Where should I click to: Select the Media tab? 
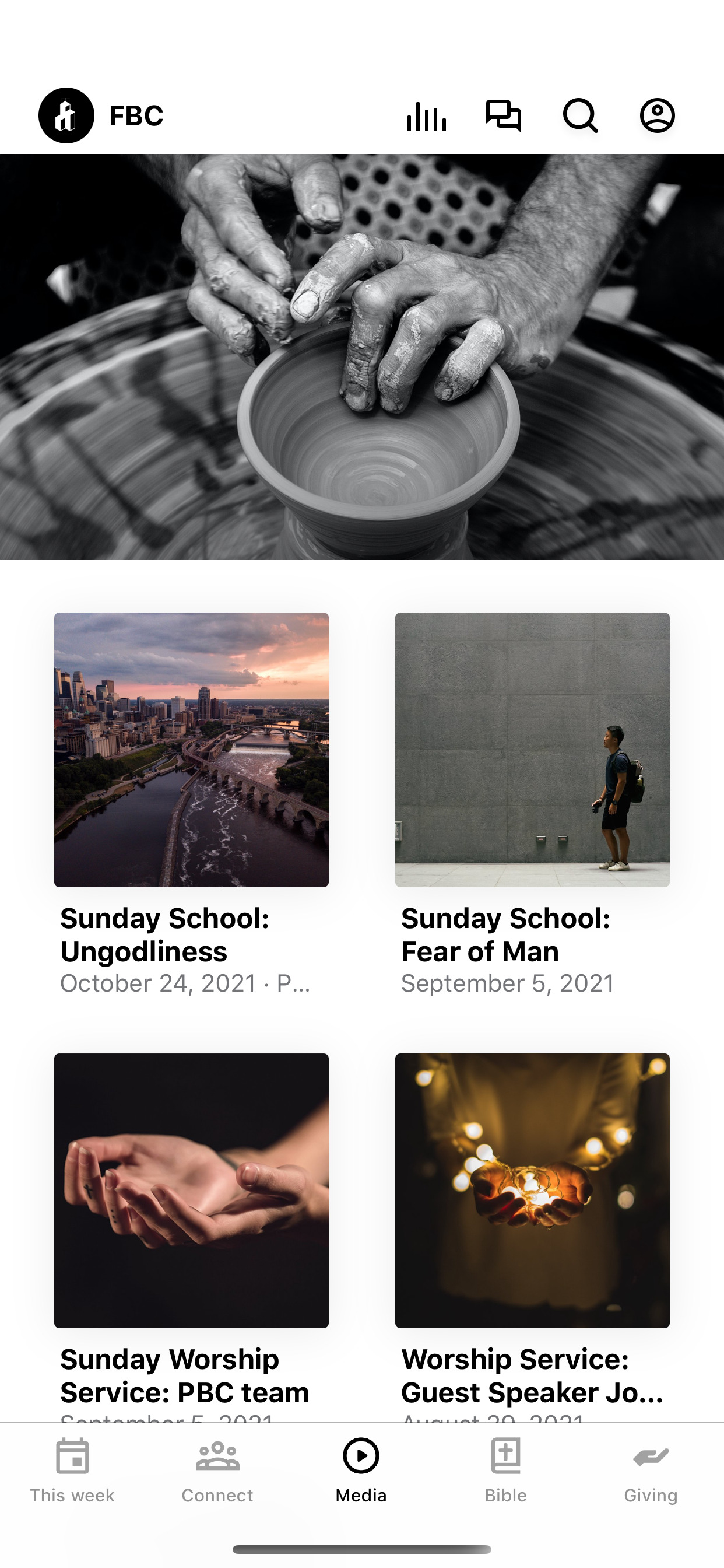coord(361,1470)
